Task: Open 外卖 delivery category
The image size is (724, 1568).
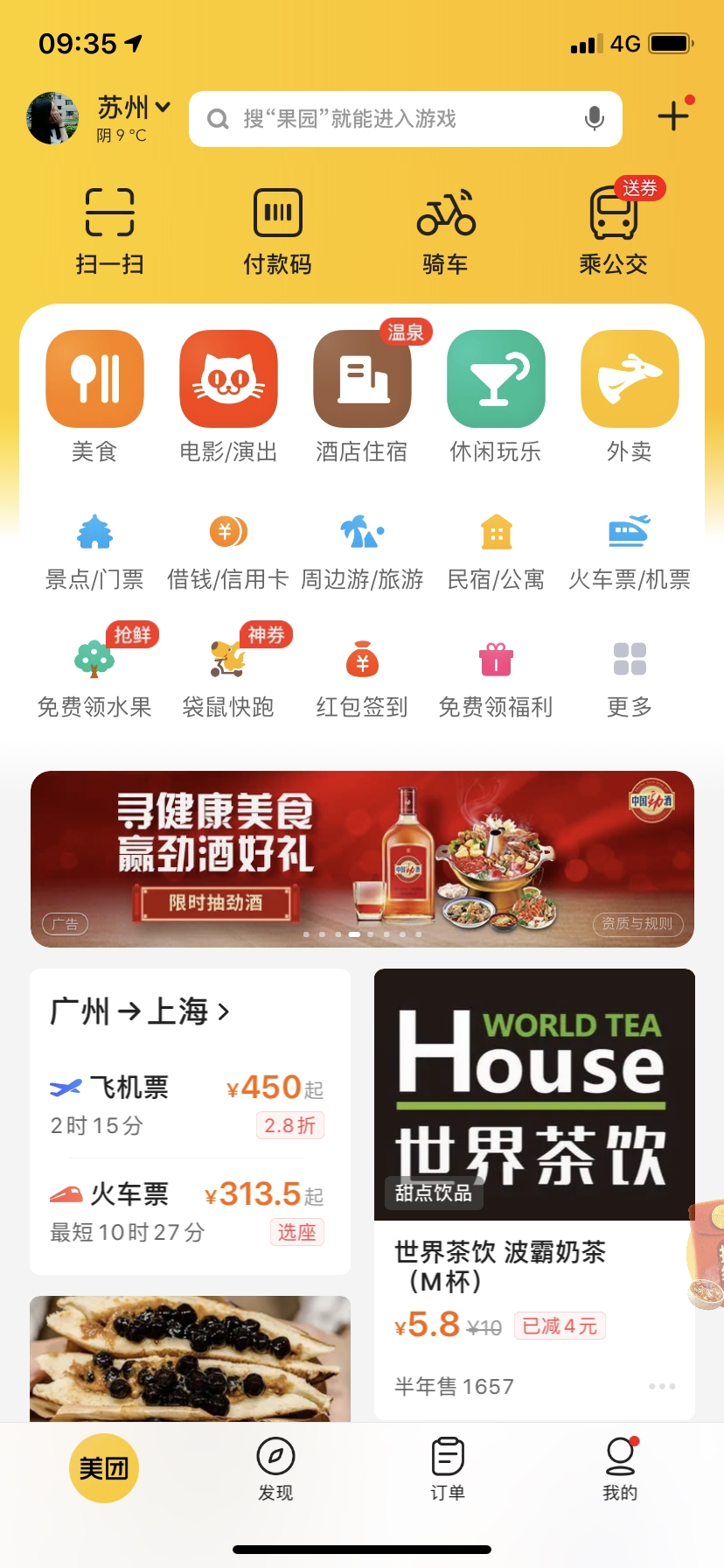Action: [x=630, y=395]
